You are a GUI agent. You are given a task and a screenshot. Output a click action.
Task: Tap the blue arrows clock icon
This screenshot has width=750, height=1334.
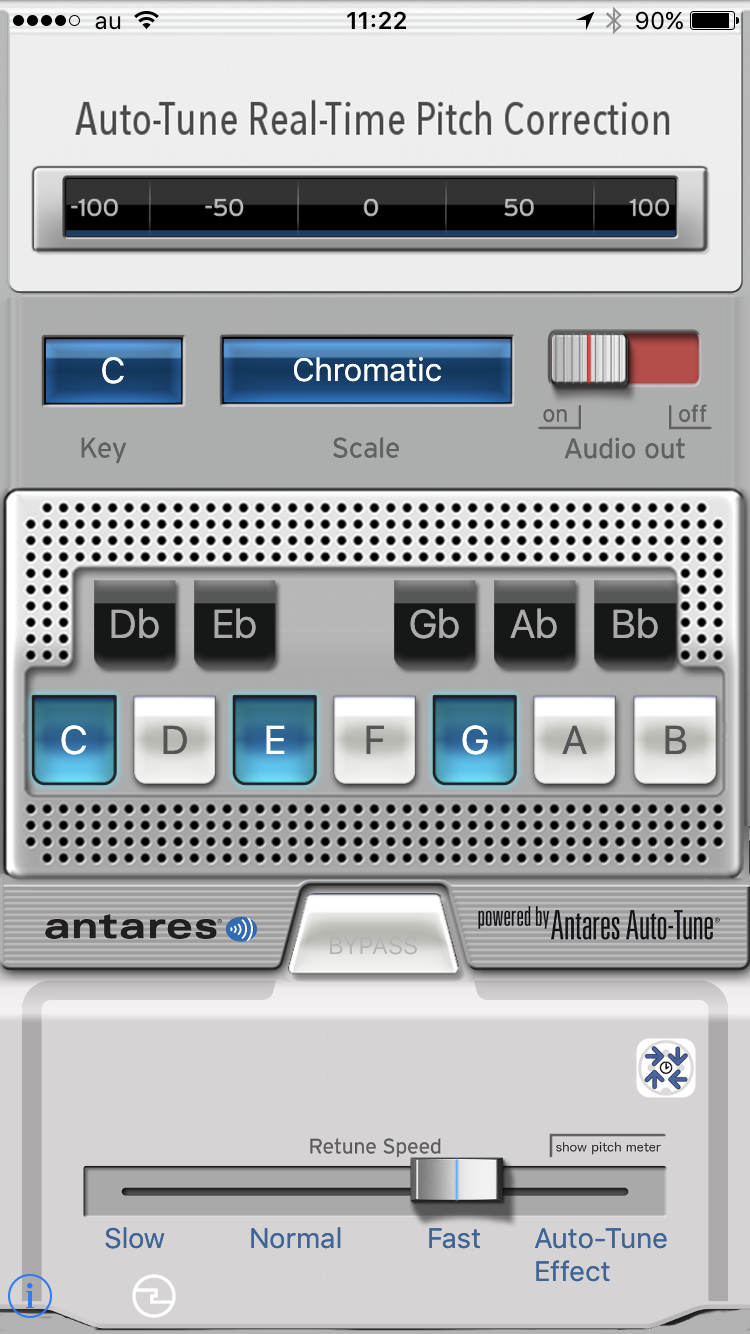666,1068
